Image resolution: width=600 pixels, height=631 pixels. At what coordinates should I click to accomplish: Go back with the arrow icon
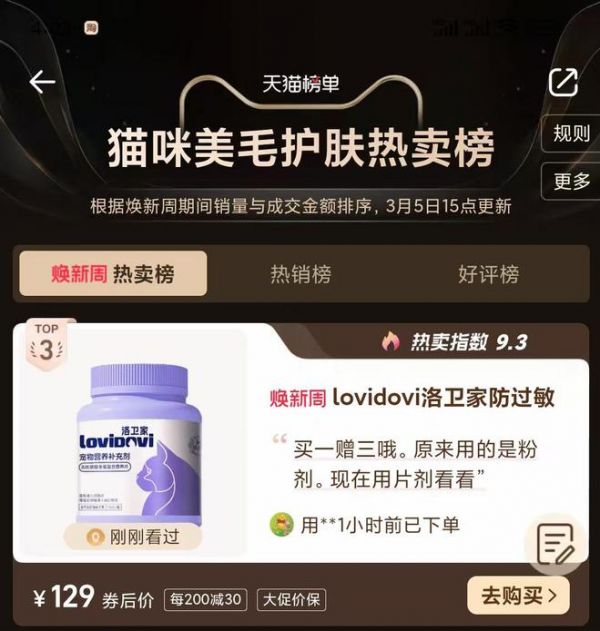pos(42,82)
